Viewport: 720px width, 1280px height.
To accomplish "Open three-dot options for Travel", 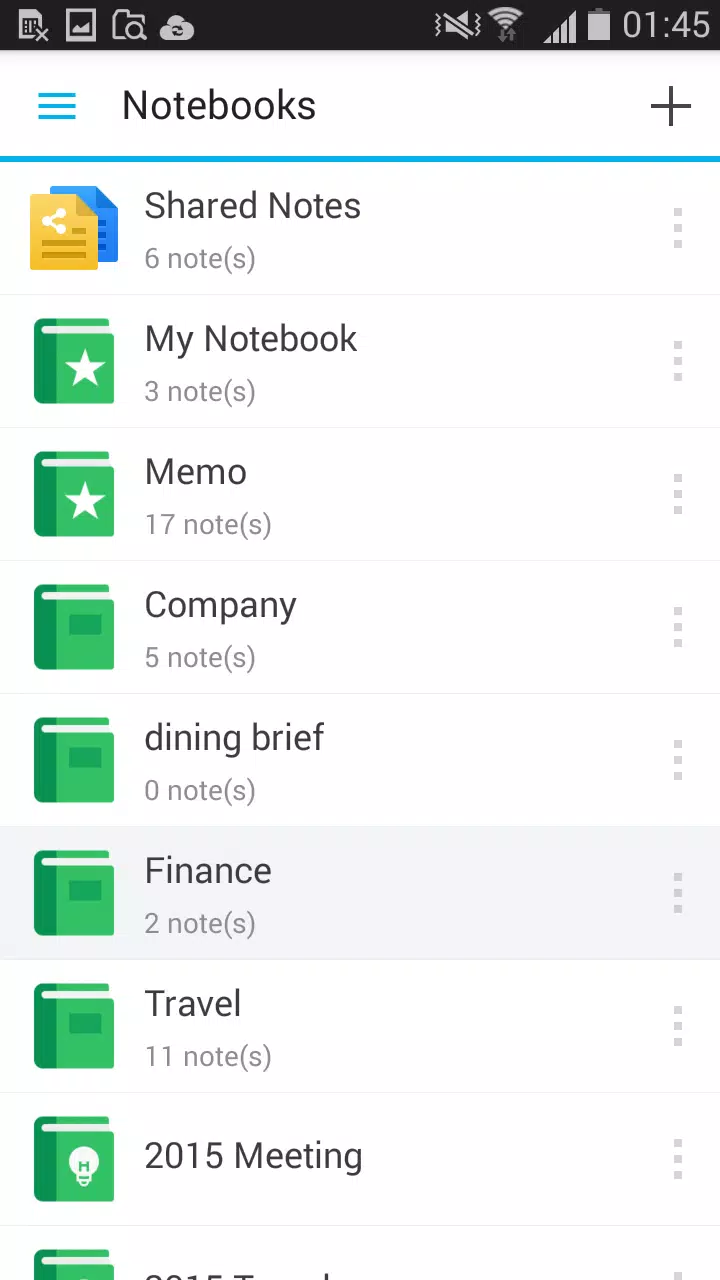I will 678,1027.
